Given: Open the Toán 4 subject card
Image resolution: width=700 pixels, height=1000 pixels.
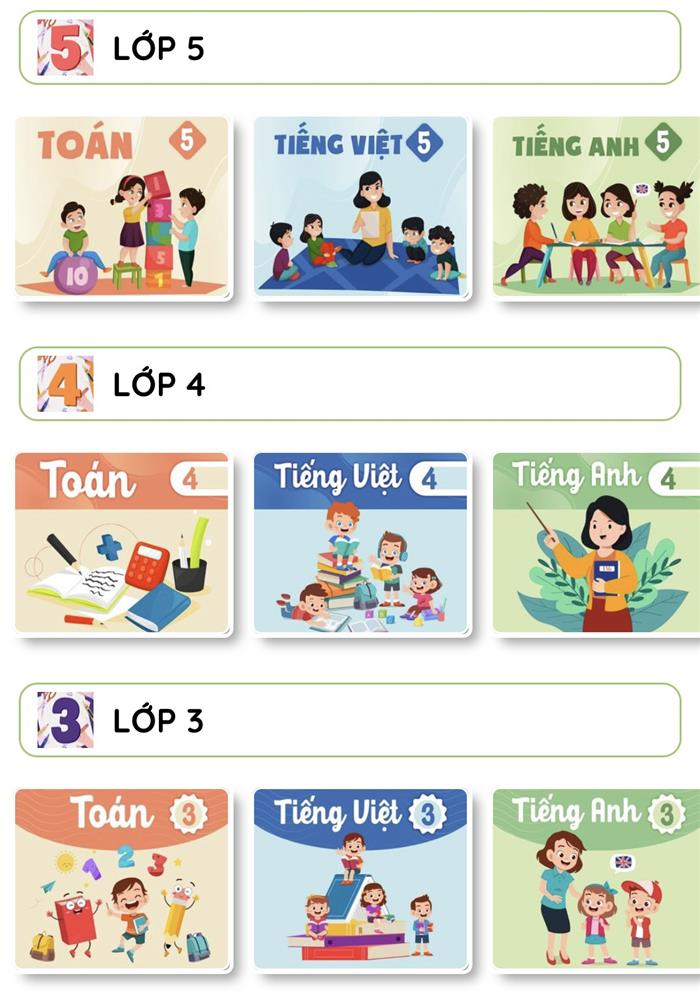Looking at the screenshot, I should [x=122, y=543].
